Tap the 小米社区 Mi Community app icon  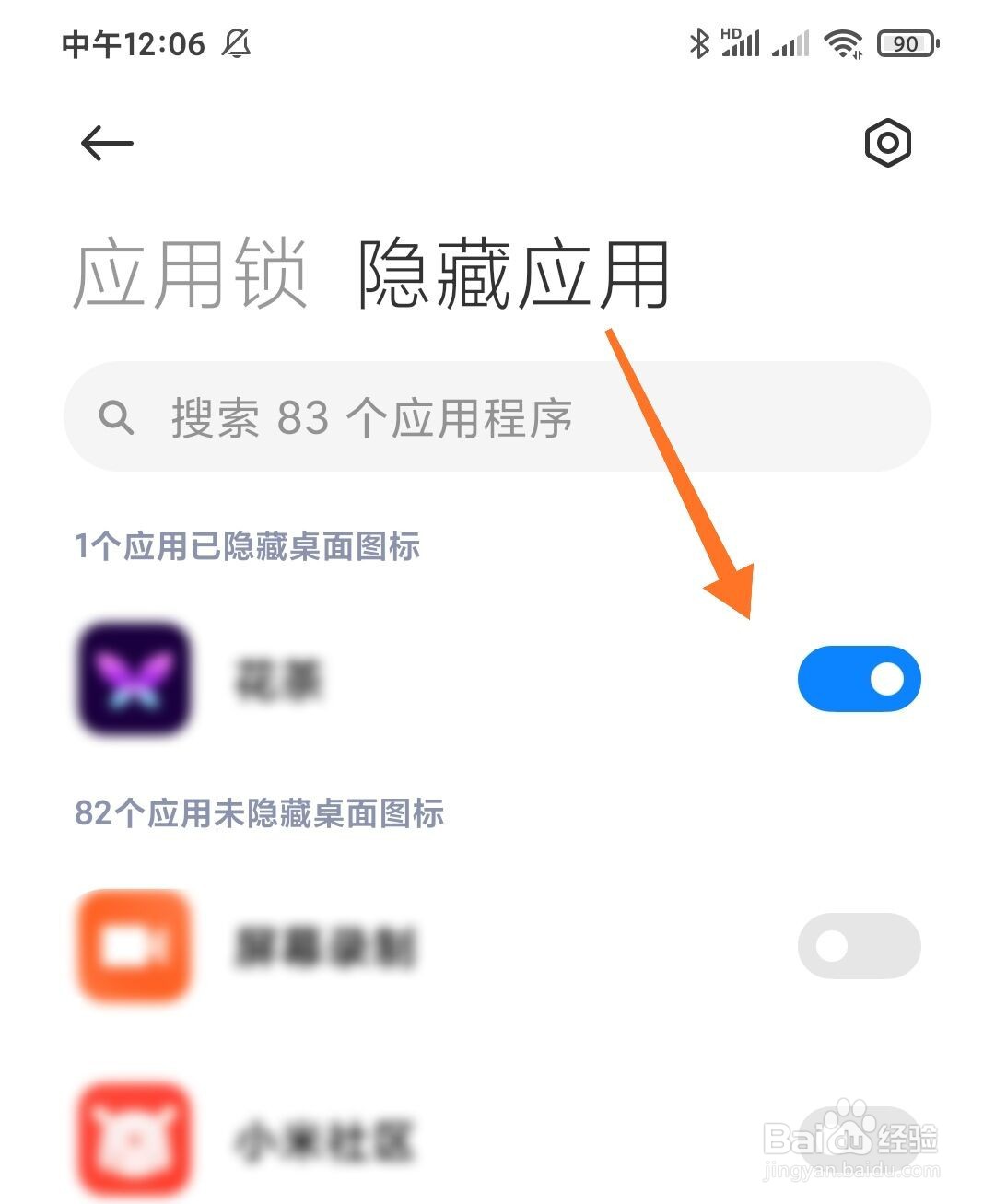pos(135,1135)
